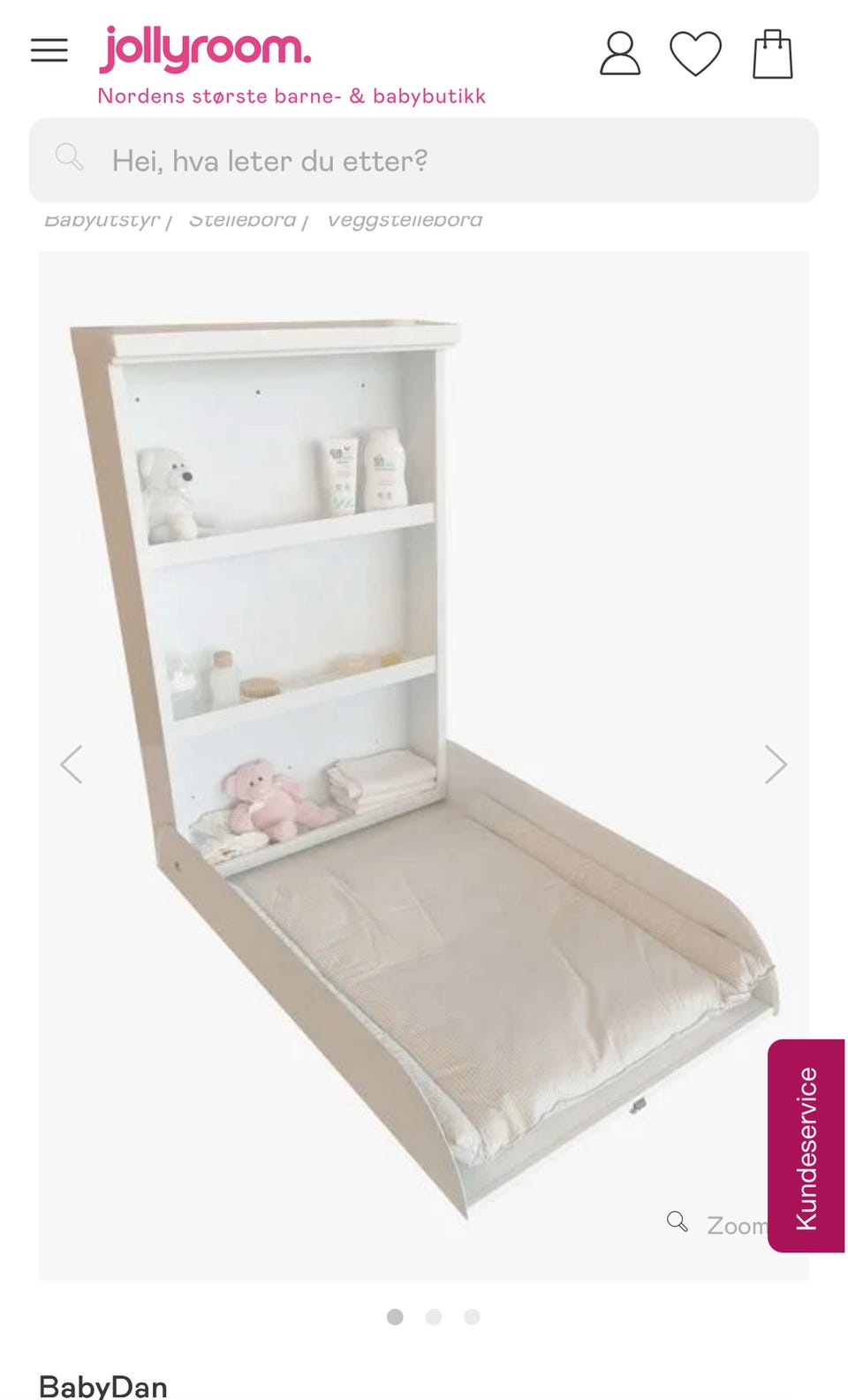Zoom the product image
848x1400 pixels.
(x=717, y=1224)
